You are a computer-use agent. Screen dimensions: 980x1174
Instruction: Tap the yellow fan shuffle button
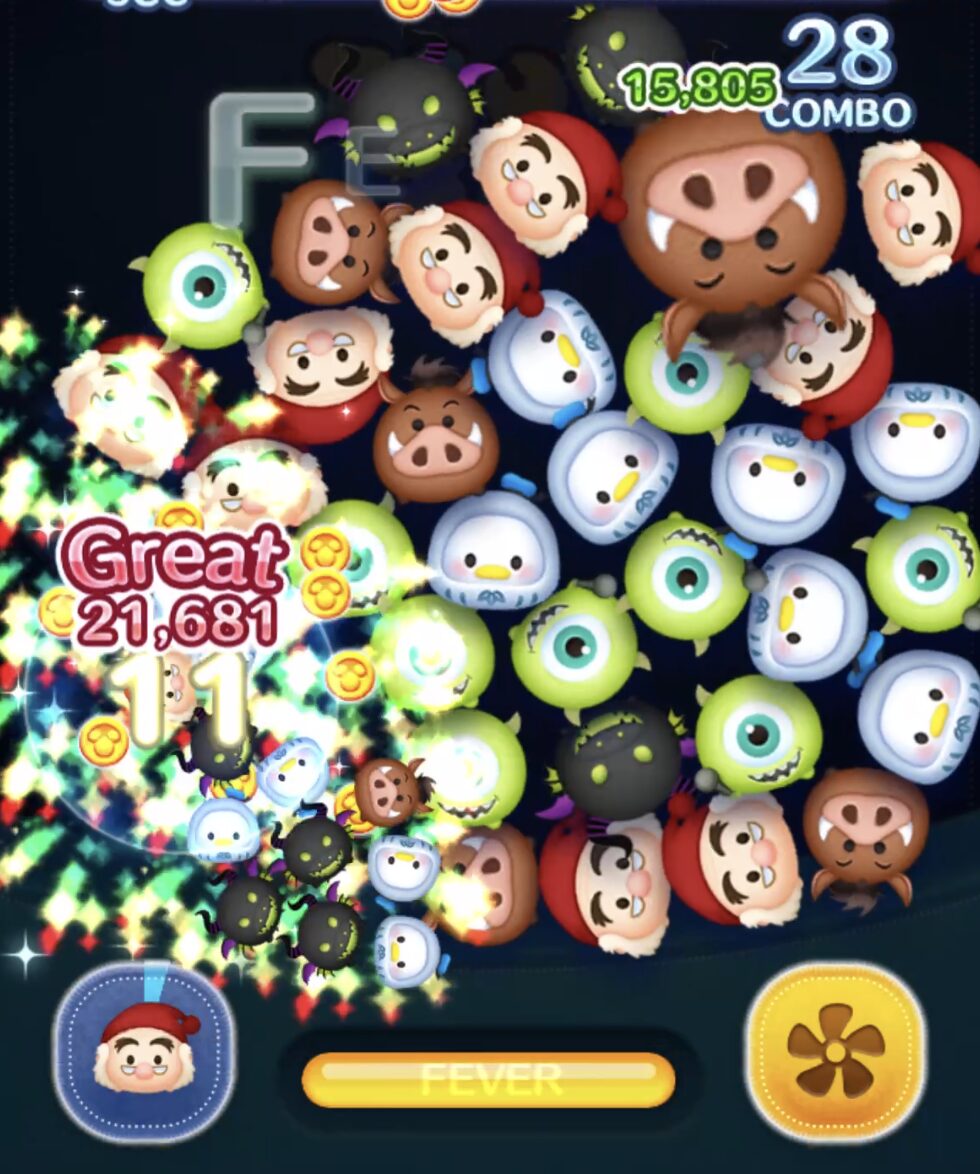(835, 1051)
